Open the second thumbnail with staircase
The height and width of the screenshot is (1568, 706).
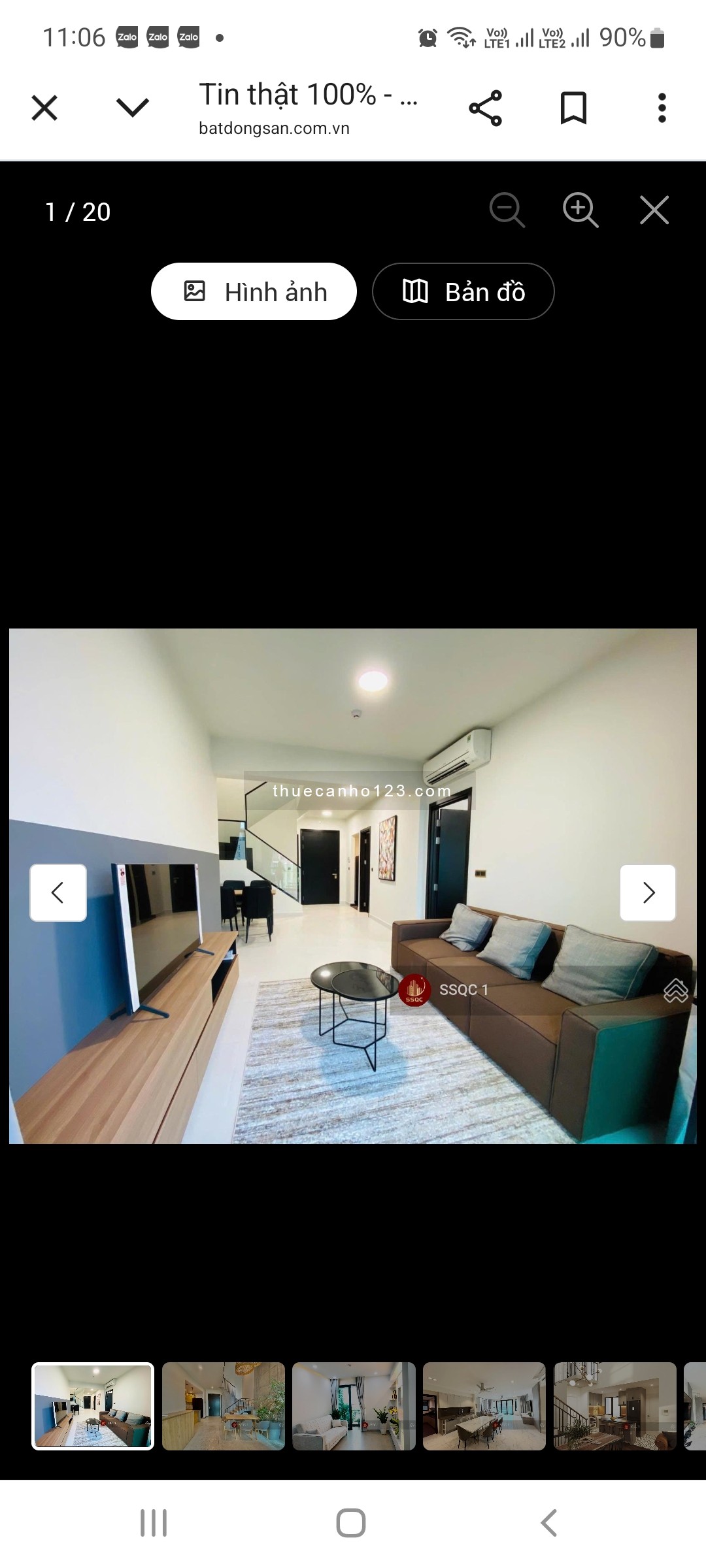tap(224, 1406)
